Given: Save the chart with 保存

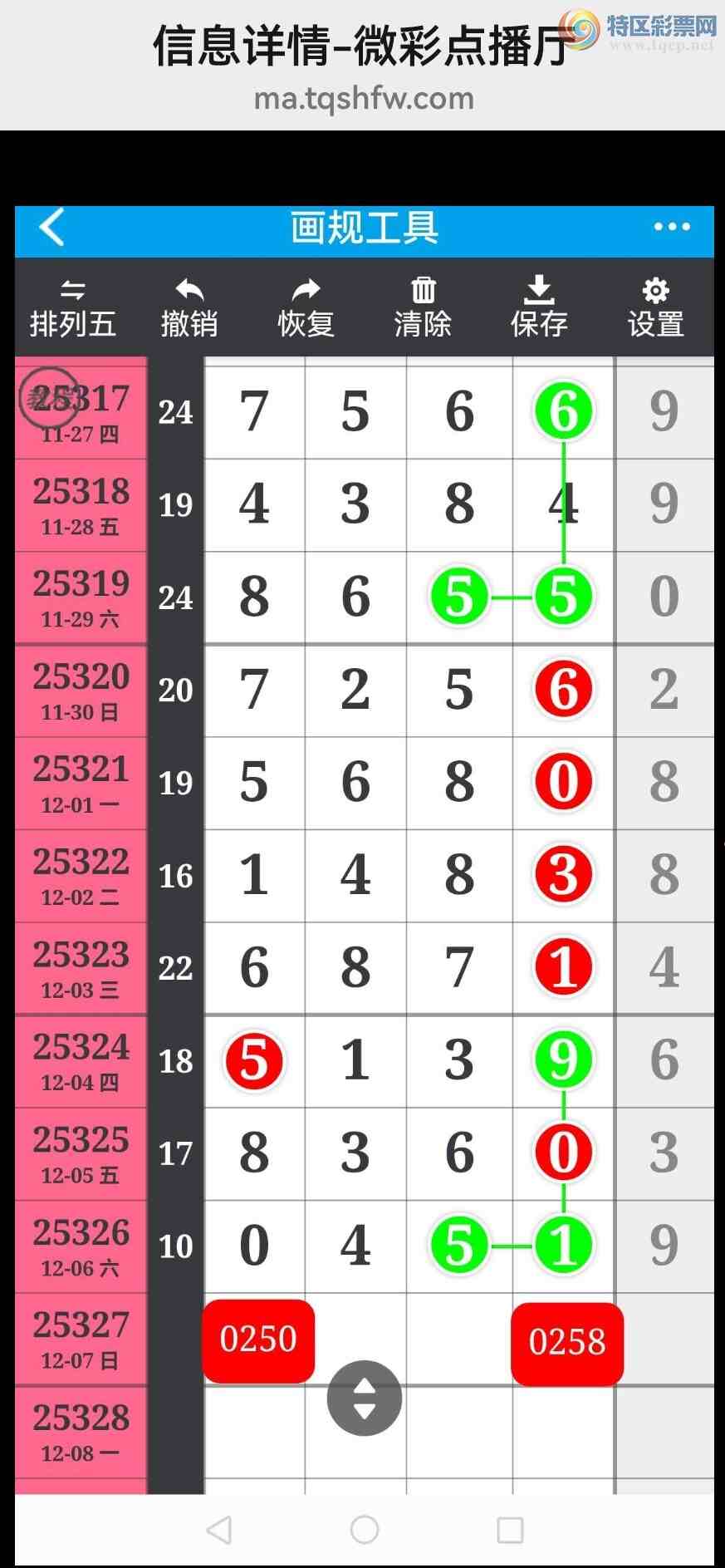Looking at the screenshot, I should pos(539,309).
